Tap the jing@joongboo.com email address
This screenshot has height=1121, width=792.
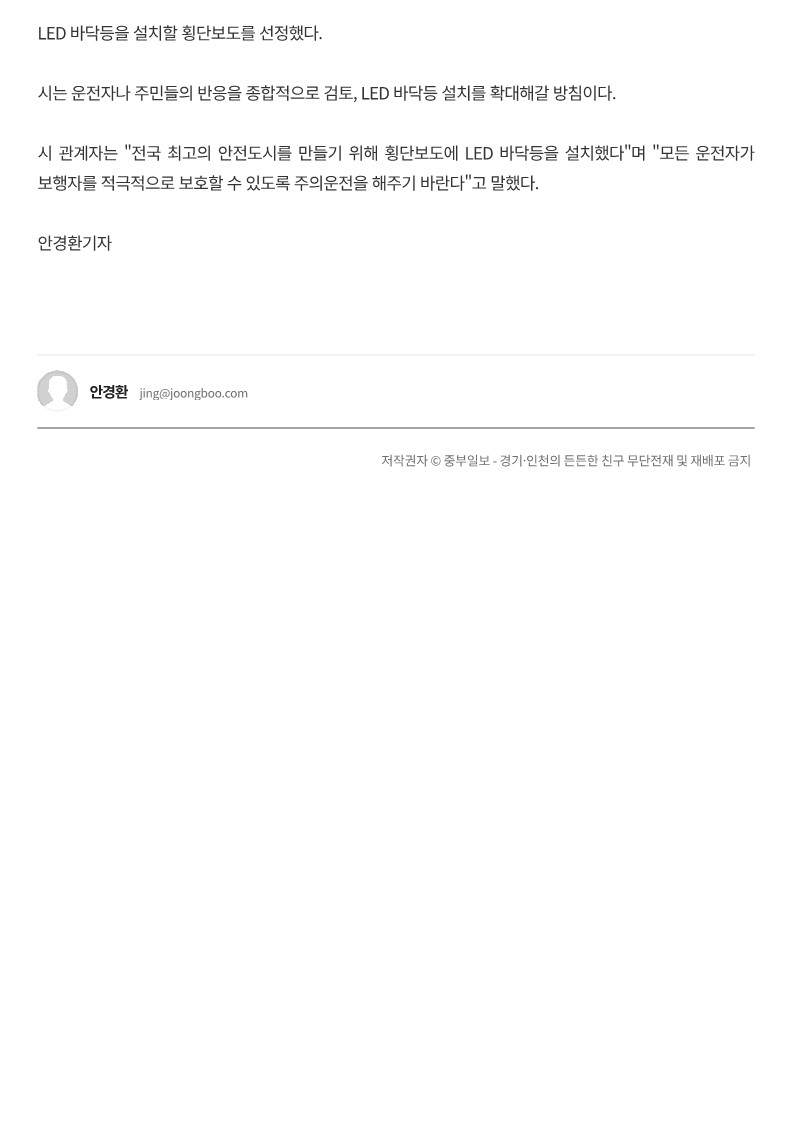click(x=193, y=393)
